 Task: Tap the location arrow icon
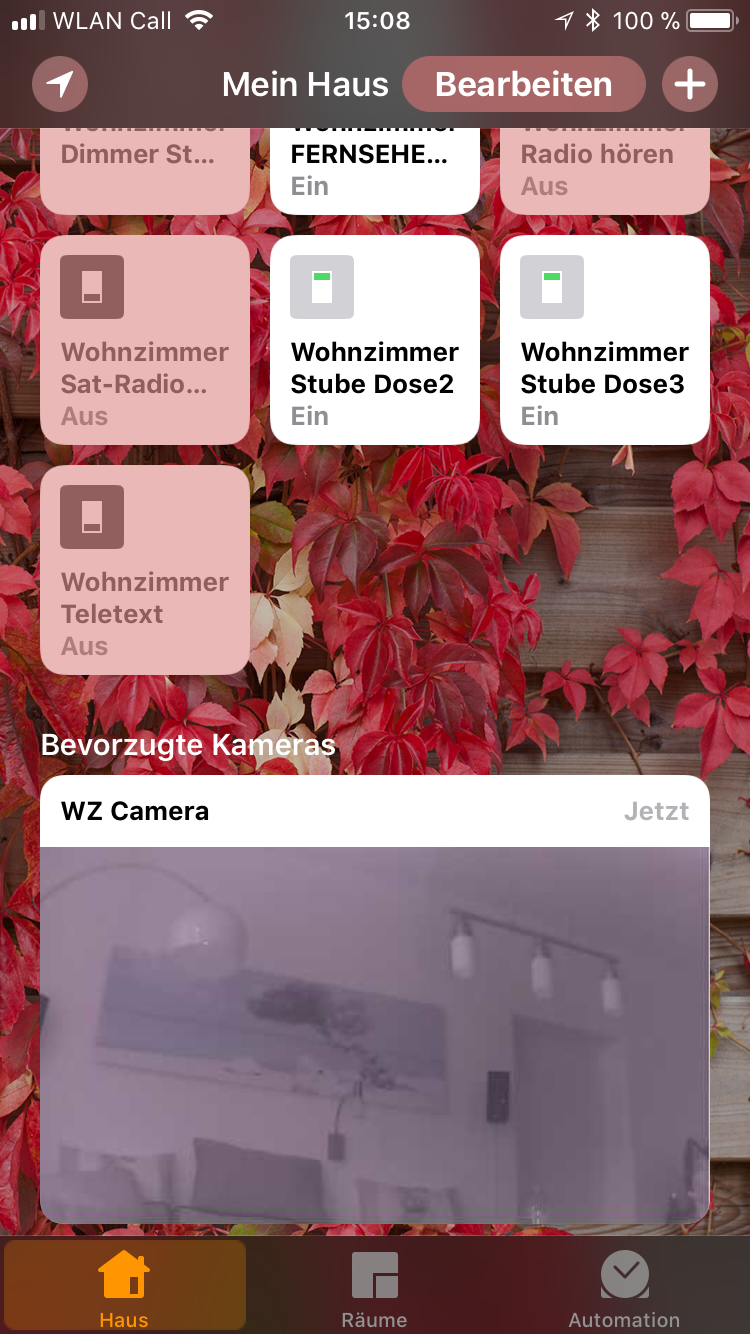(x=60, y=85)
